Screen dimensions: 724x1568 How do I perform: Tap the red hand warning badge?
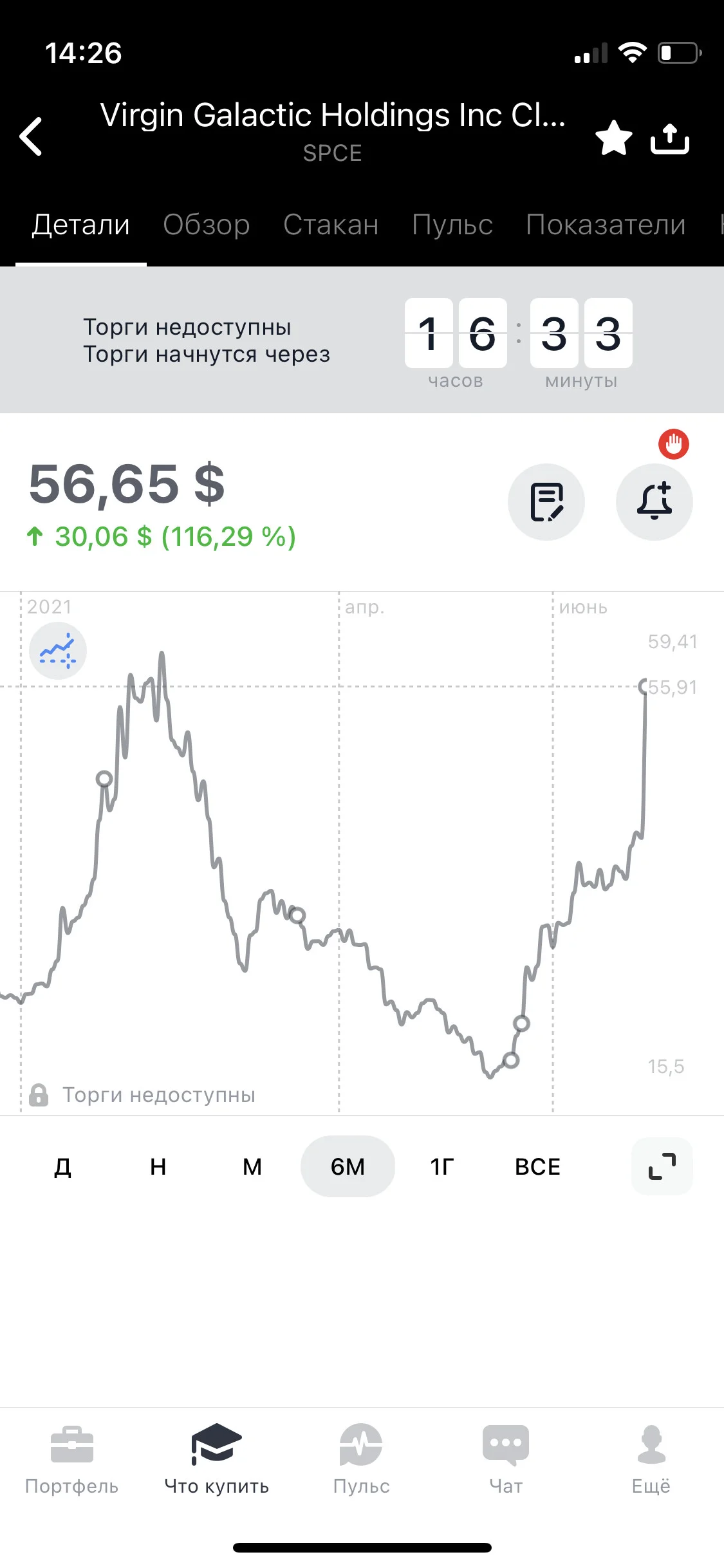click(674, 444)
